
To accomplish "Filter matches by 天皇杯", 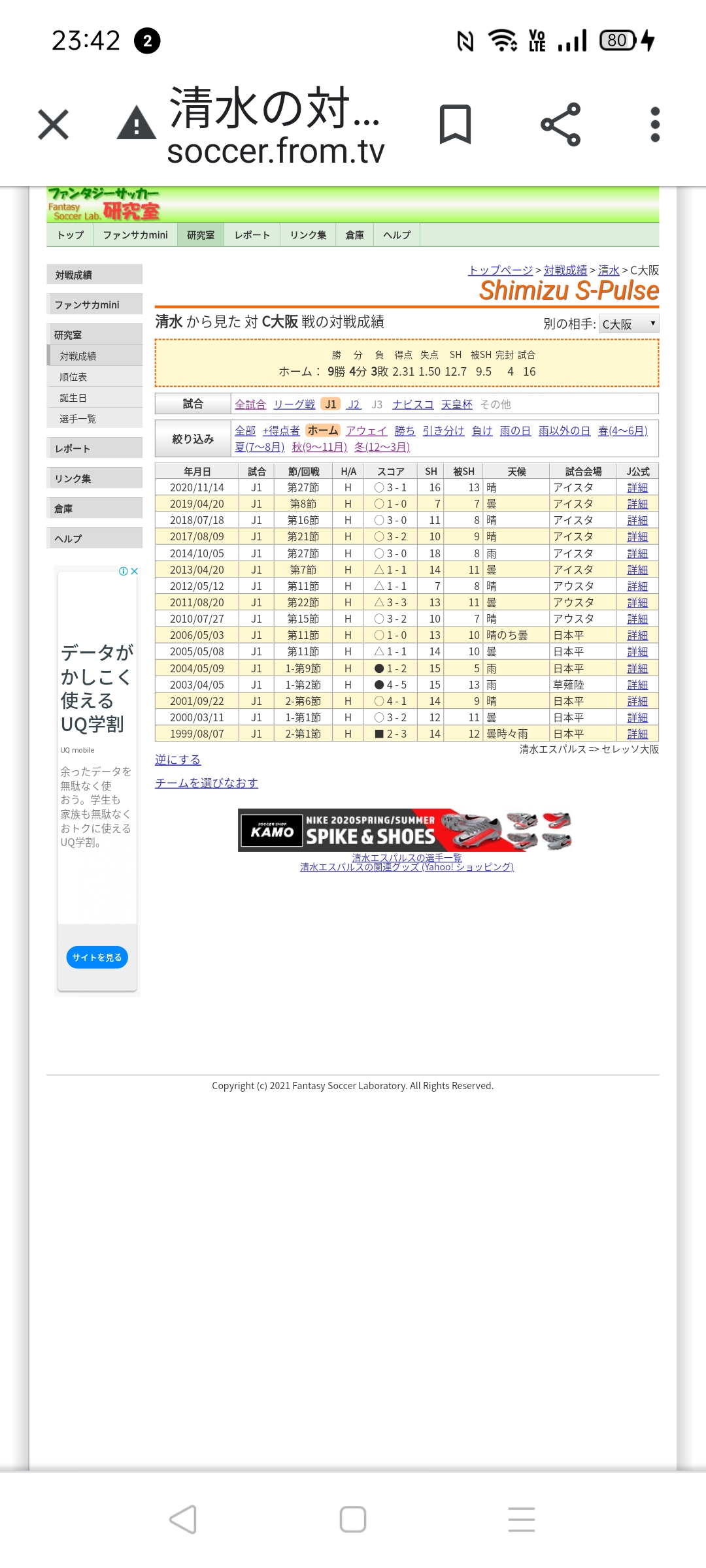I will 456,404.
